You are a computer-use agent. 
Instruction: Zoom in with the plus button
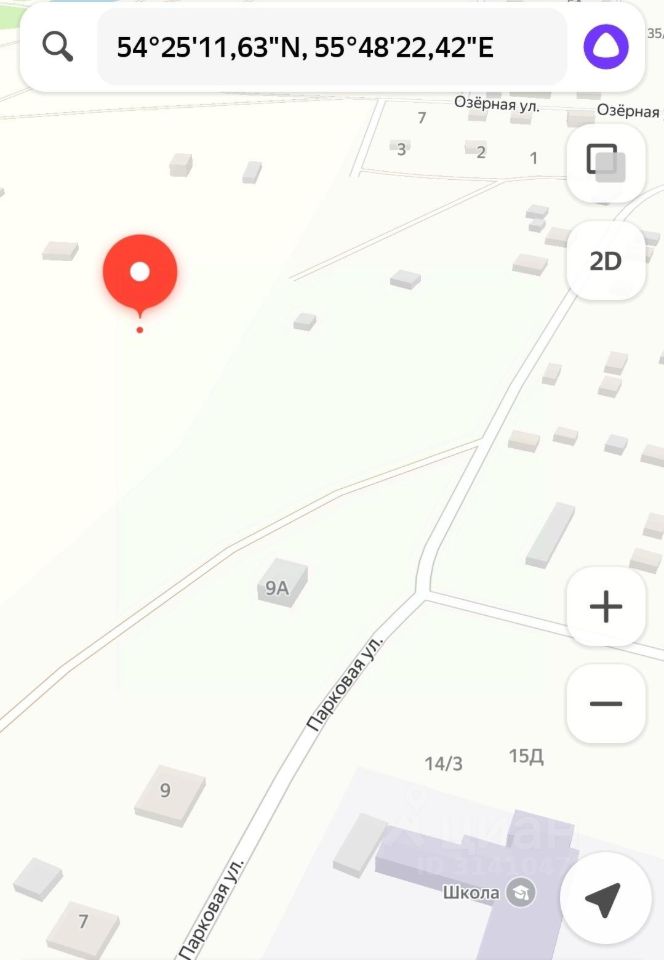606,607
